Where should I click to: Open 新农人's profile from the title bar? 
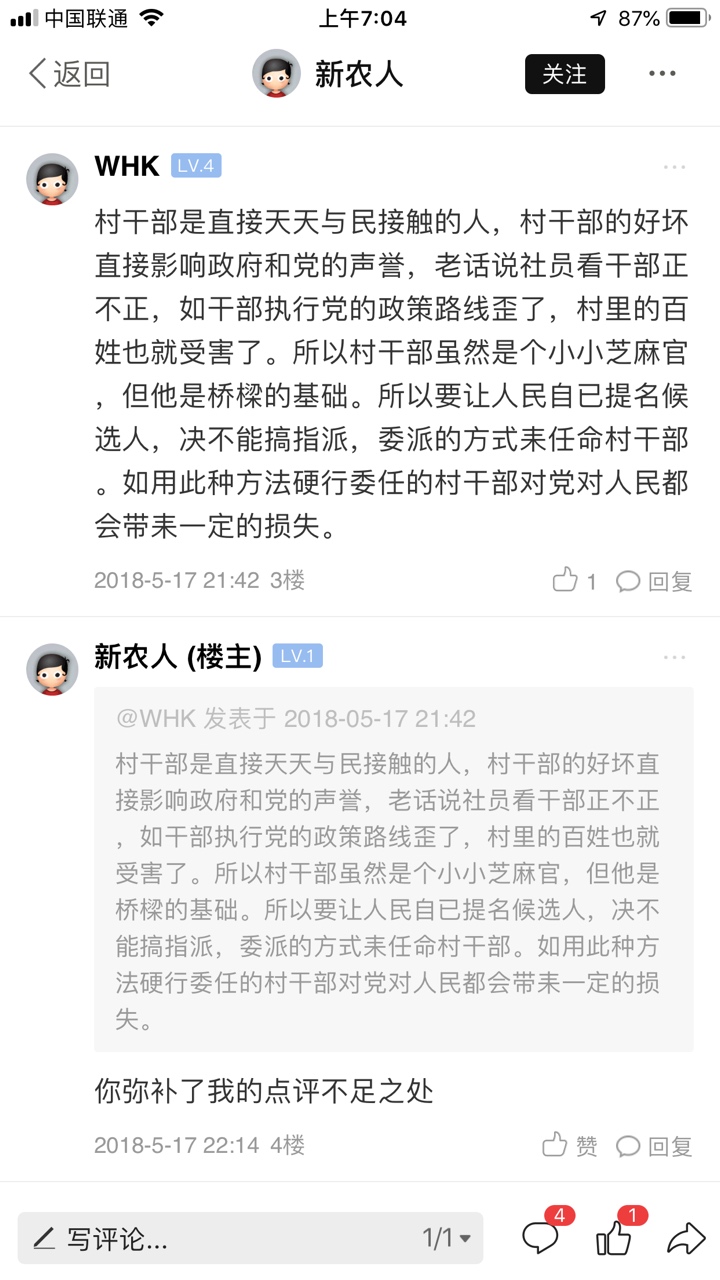[x=328, y=74]
